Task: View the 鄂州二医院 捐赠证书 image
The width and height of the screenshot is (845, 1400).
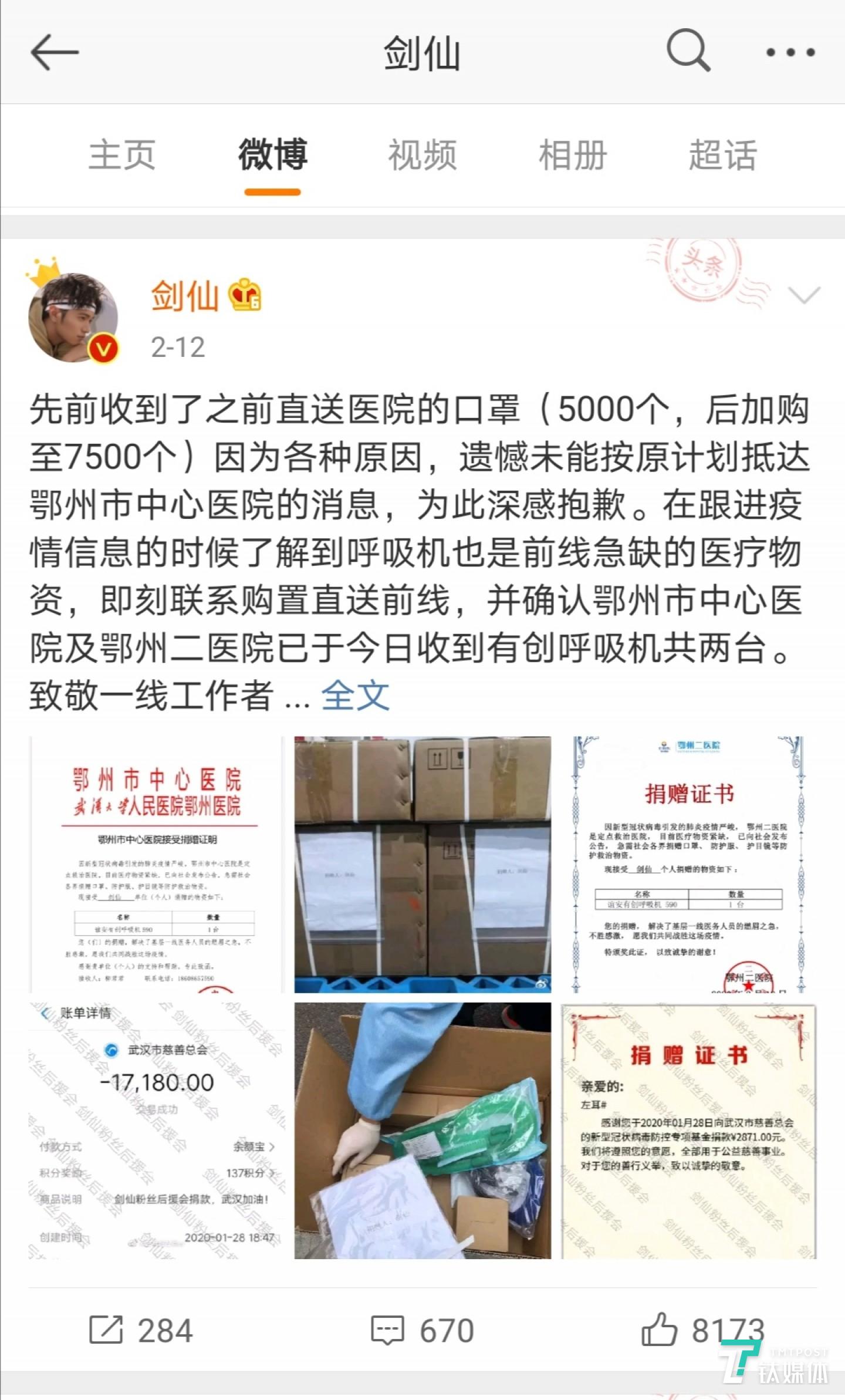Action: [688, 864]
